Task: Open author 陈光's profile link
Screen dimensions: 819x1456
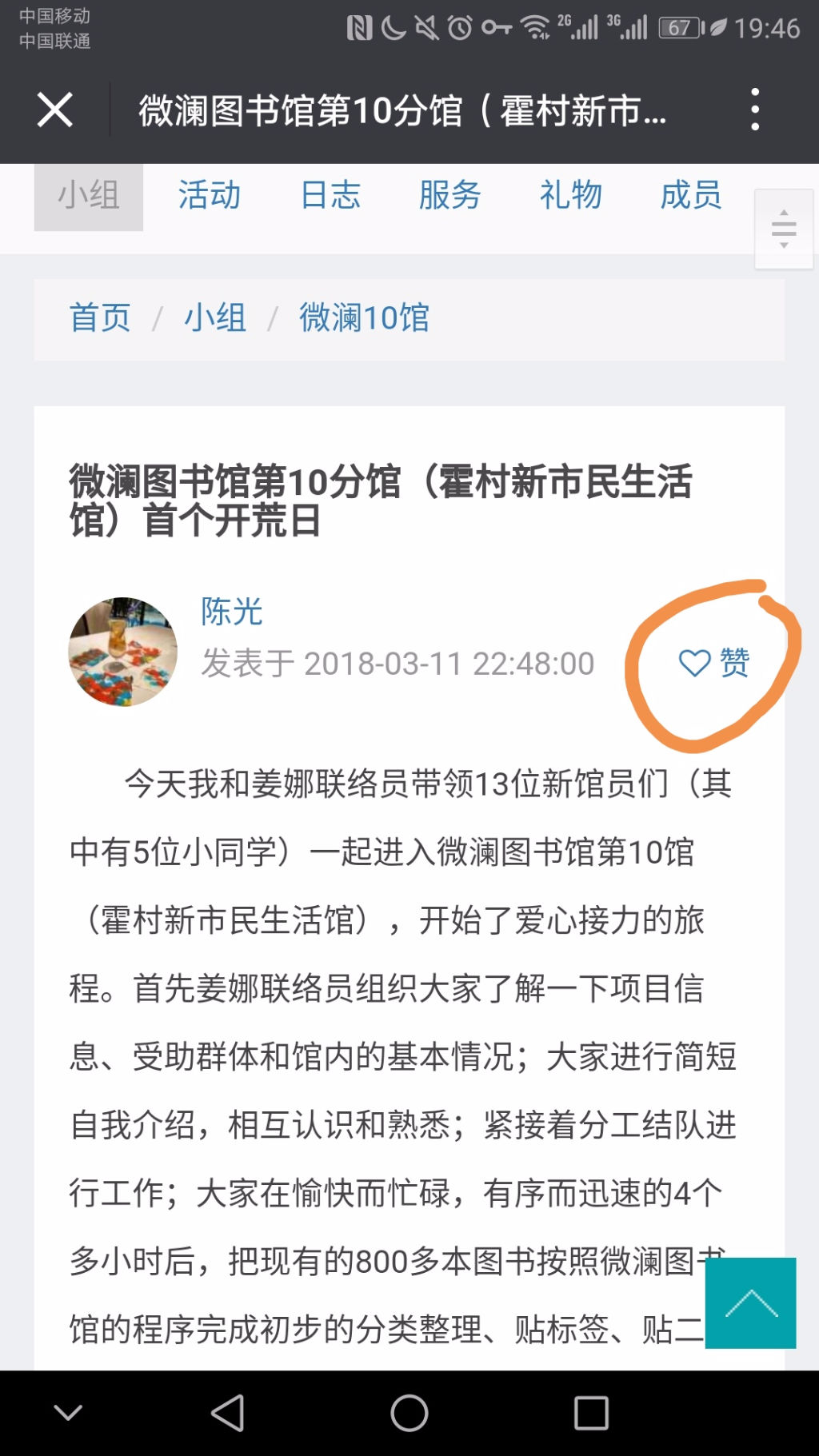Action: 231,612
